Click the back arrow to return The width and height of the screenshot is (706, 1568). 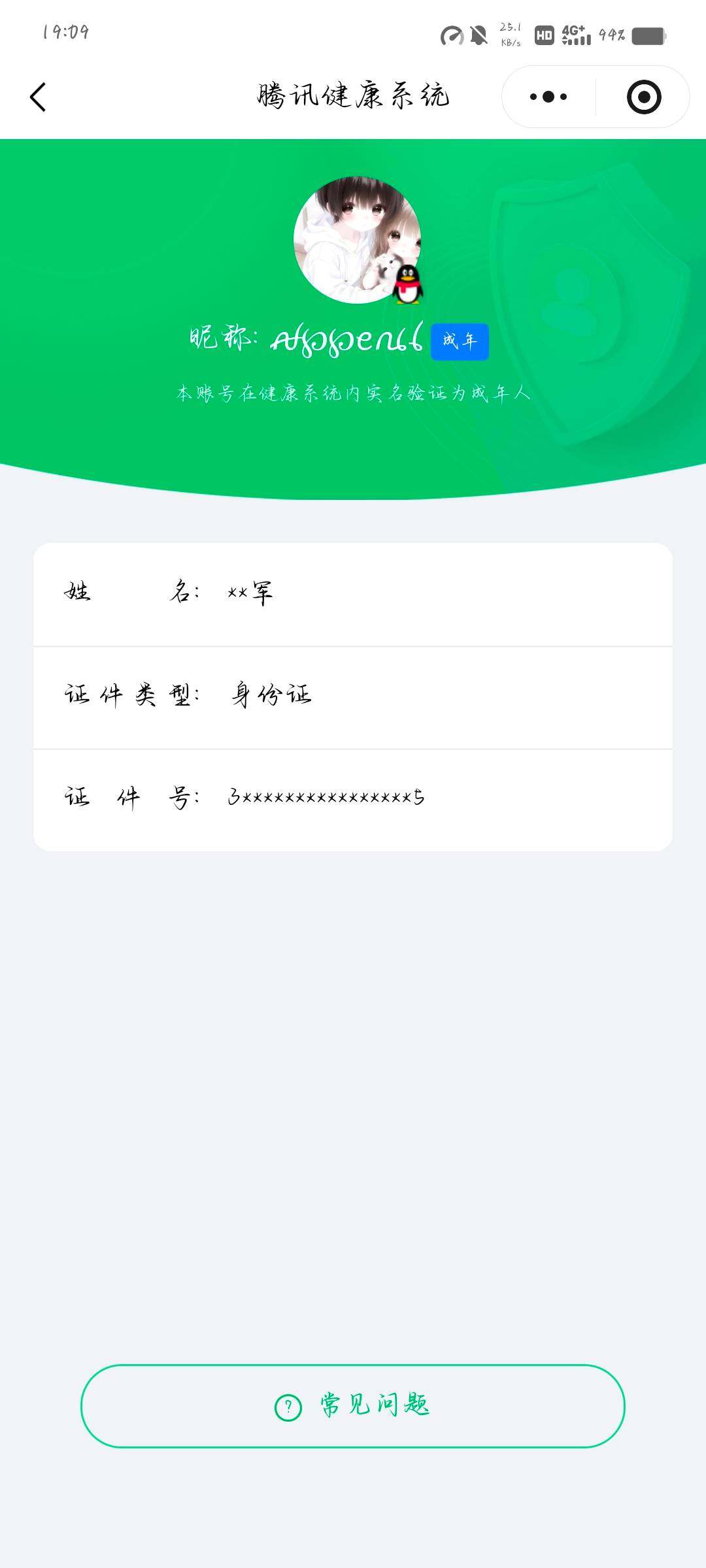(39, 97)
